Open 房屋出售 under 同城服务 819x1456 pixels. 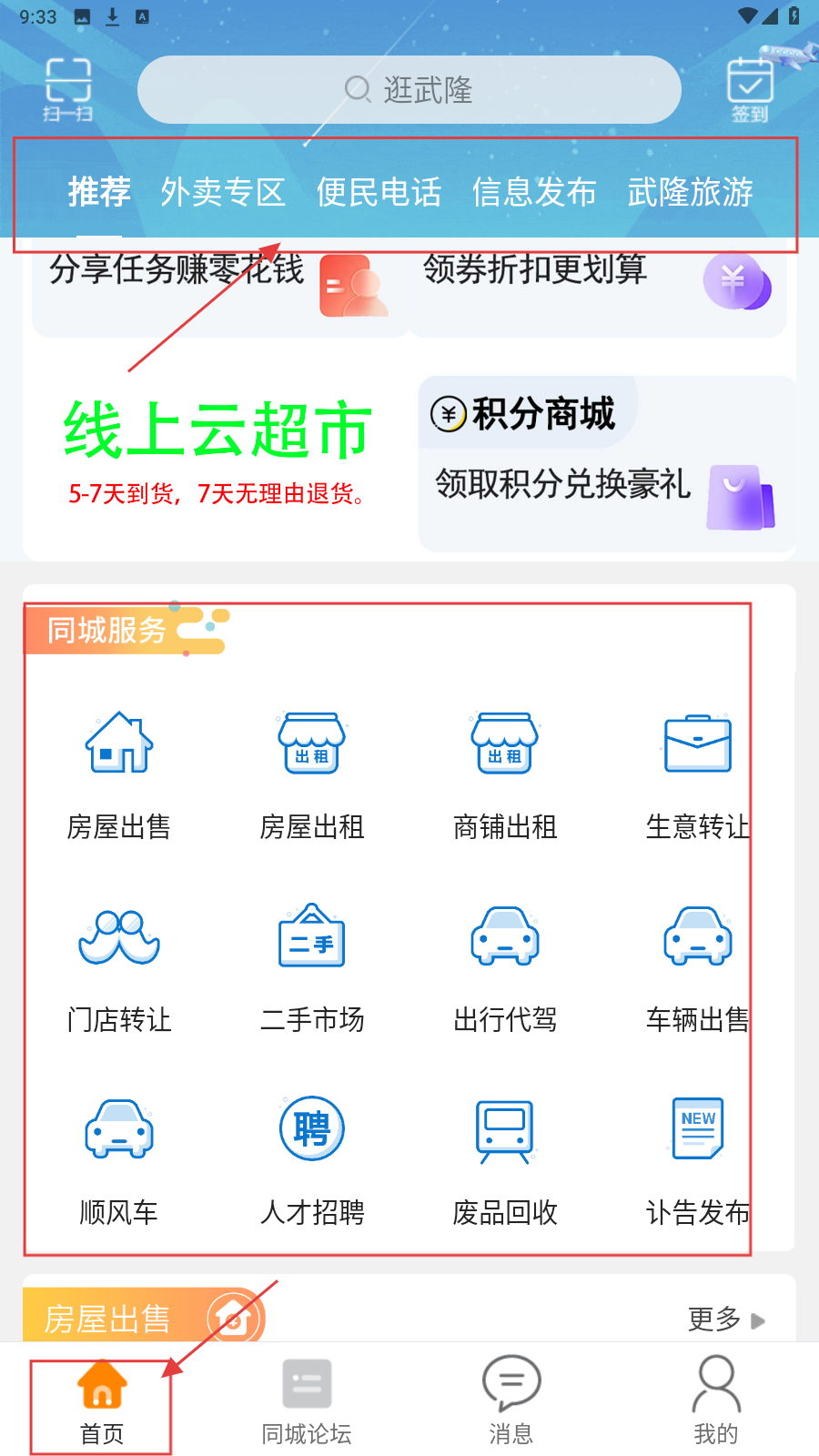click(x=119, y=773)
